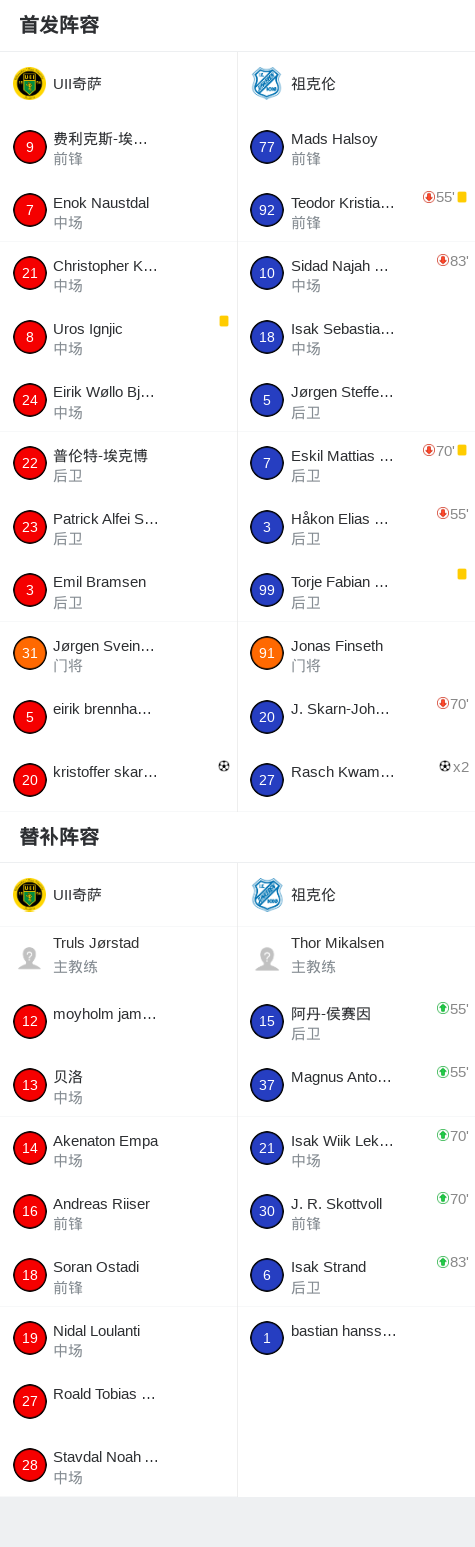This screenshot has width=475, height=1547.
Task: Open UII奇萨 team in starting lineup
Action: 118,84
